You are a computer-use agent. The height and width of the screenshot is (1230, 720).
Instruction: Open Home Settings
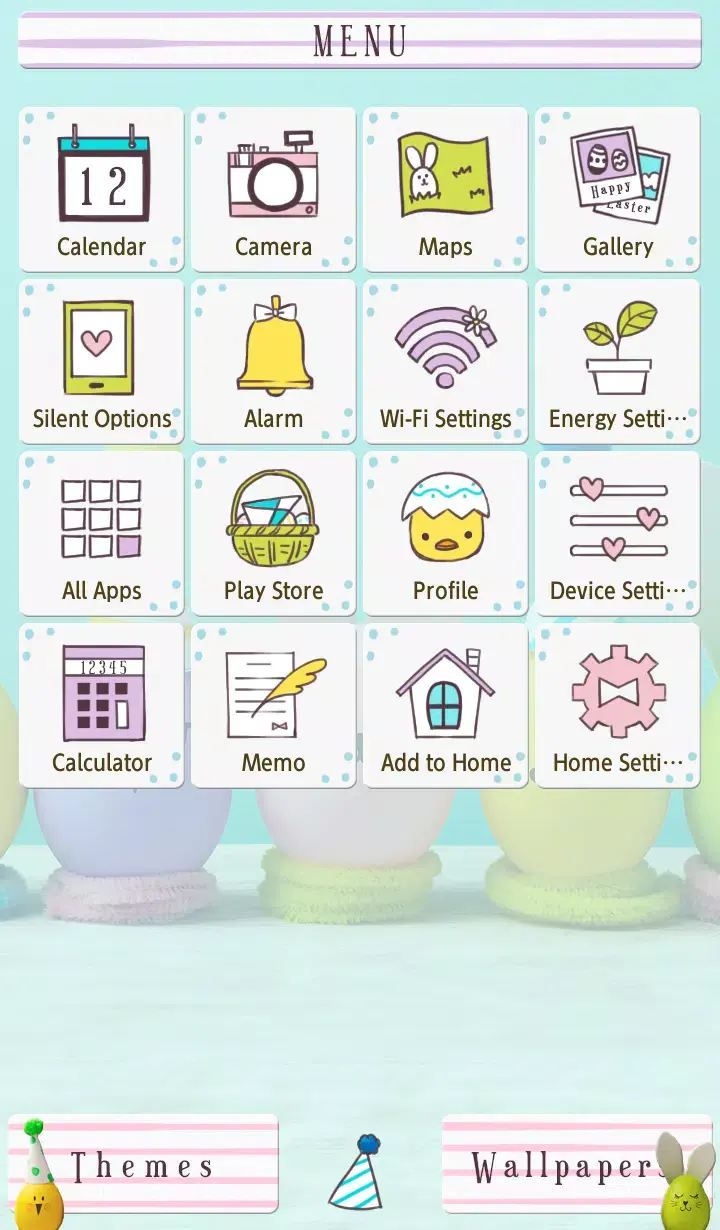coord(617,704)
